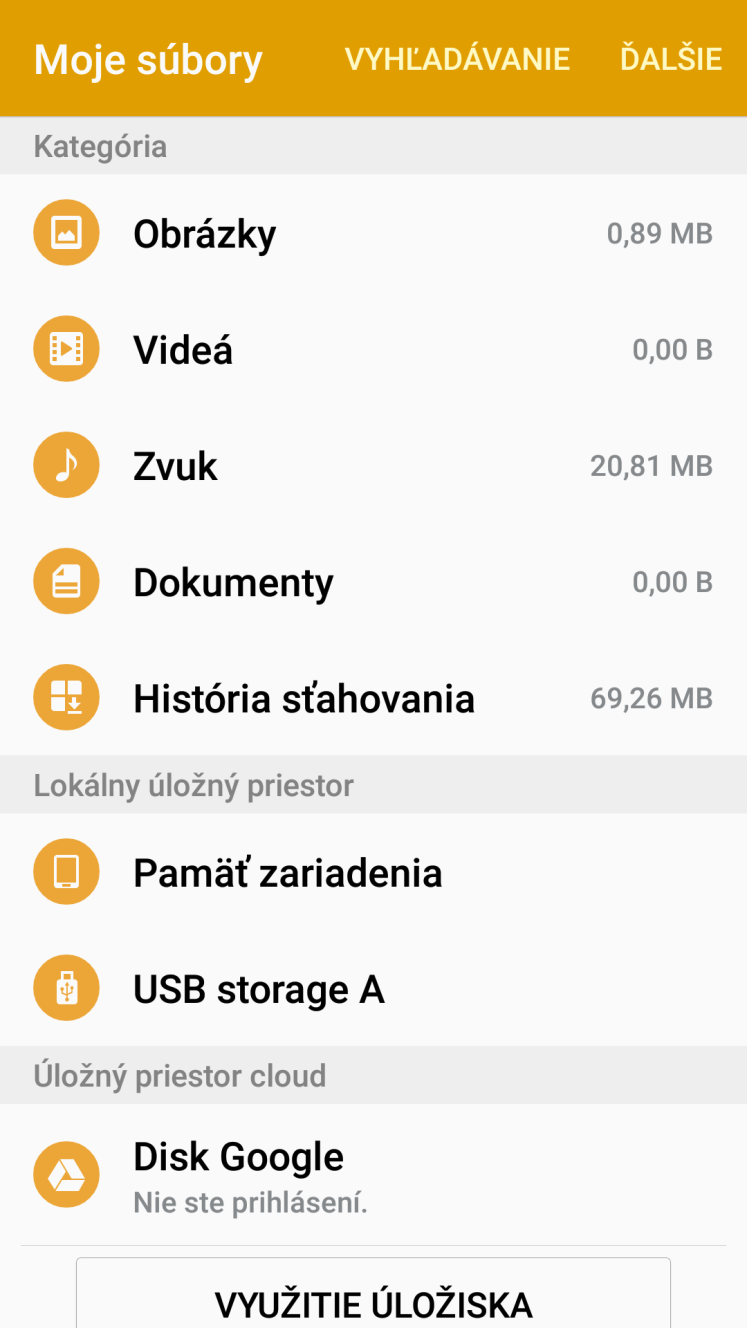Open História sťahovania
This screenshot has width=747, height=1328.
tap(373, 697)
